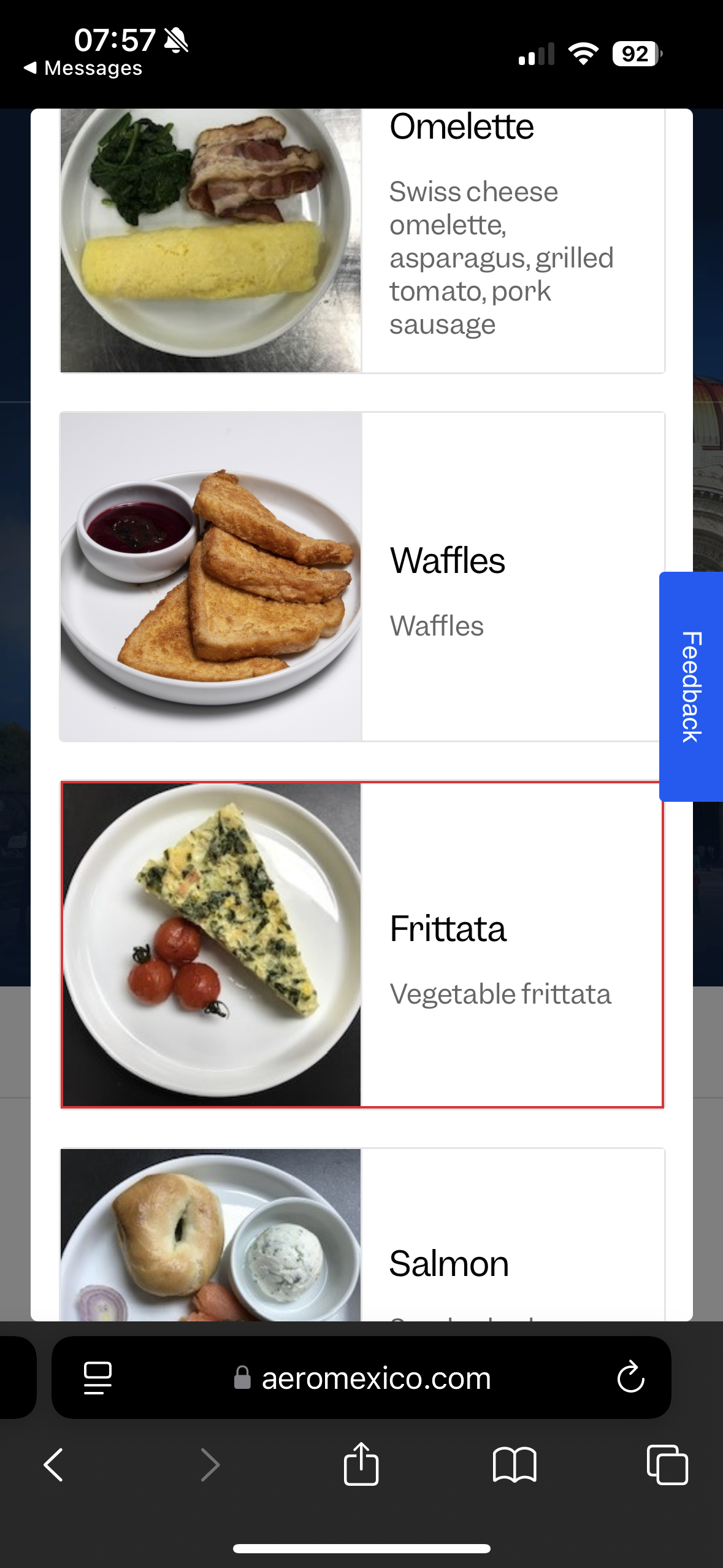This screenshot has width=723, height=1568.
Task: Open the page settings menu in address bar
Action: click(x=98, y=1378)
